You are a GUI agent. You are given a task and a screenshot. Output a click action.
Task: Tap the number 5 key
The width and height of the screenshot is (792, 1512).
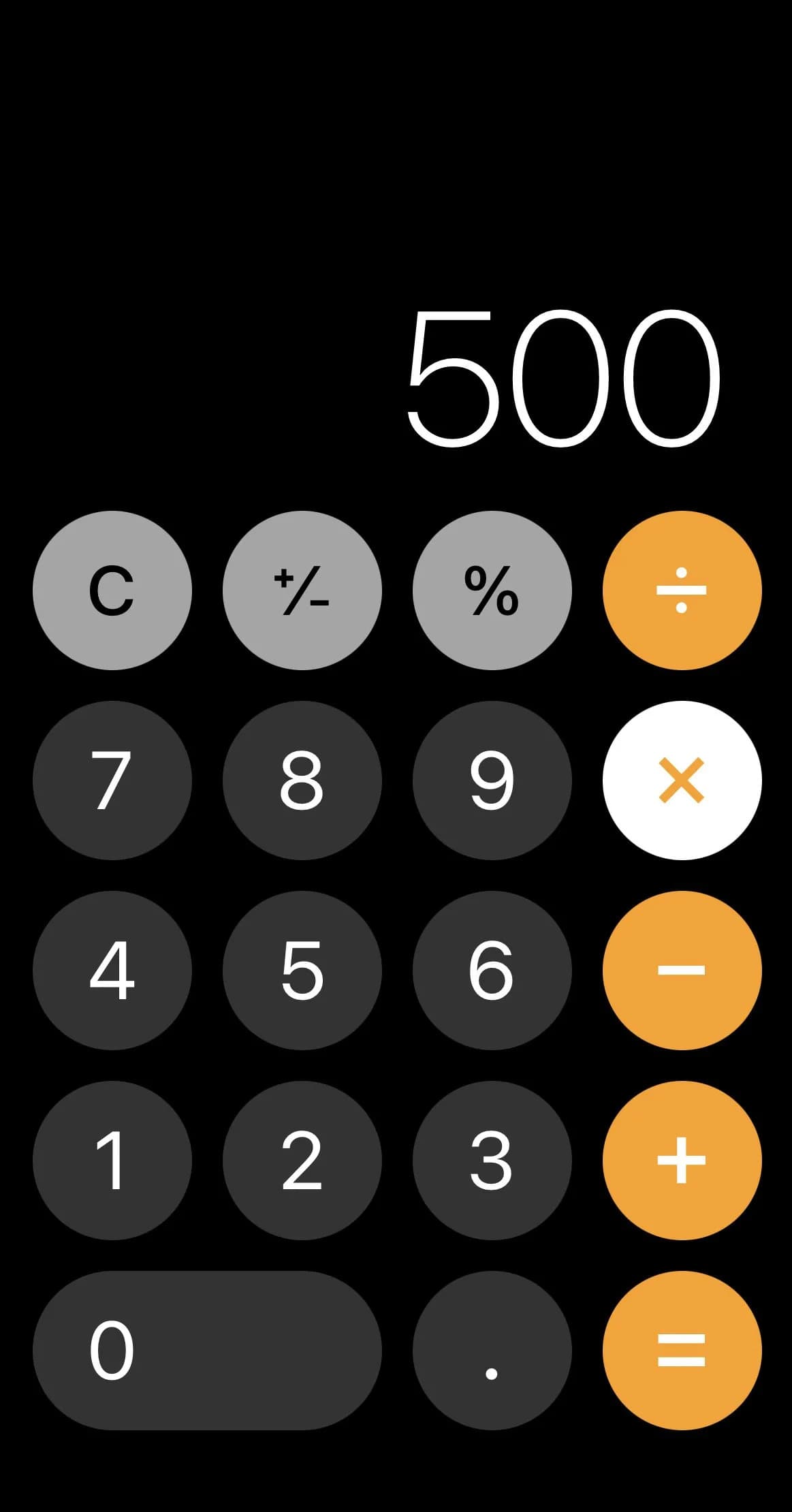pos(302,971)
